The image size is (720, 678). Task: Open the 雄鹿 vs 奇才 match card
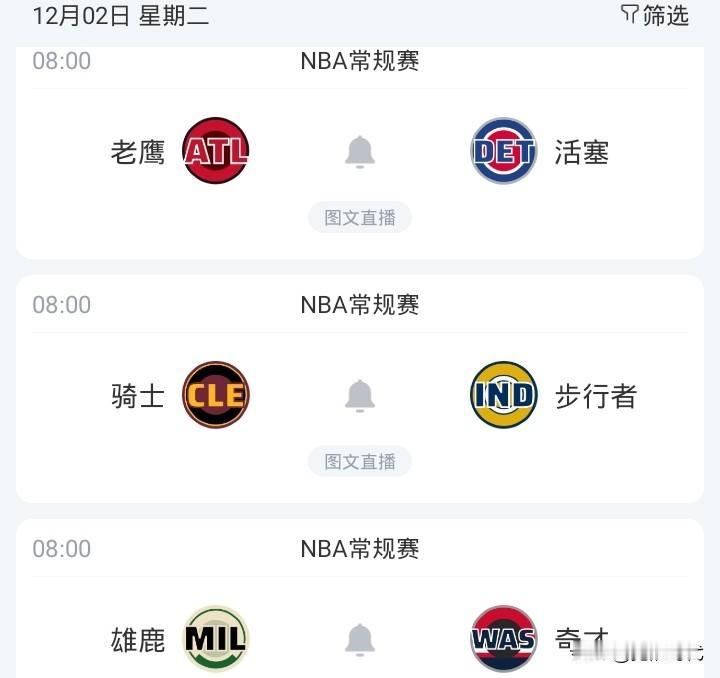(x=360, y=599)
